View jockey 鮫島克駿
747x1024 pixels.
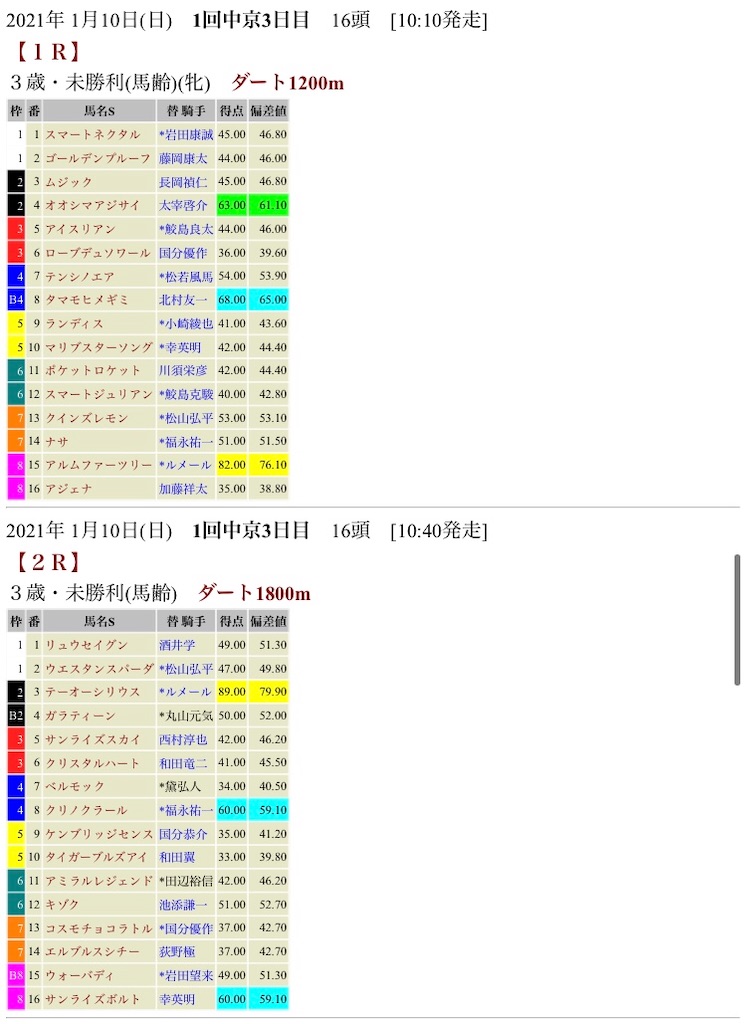coord(189,394)
